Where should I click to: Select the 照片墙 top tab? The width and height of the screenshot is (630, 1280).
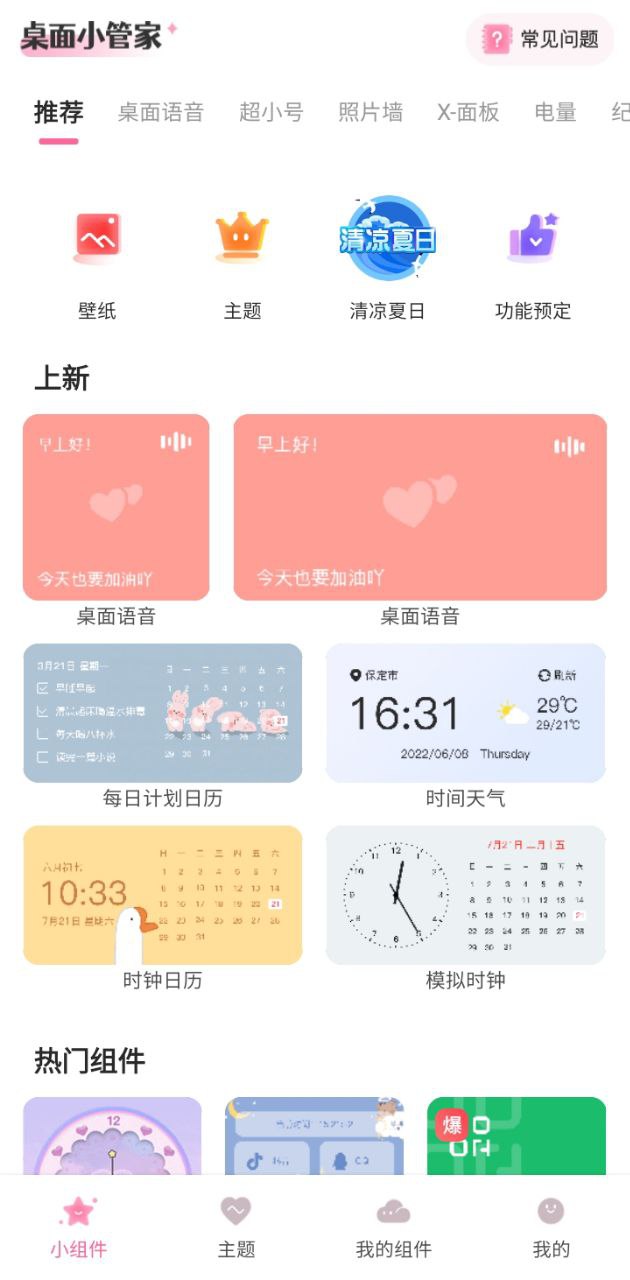370,113
